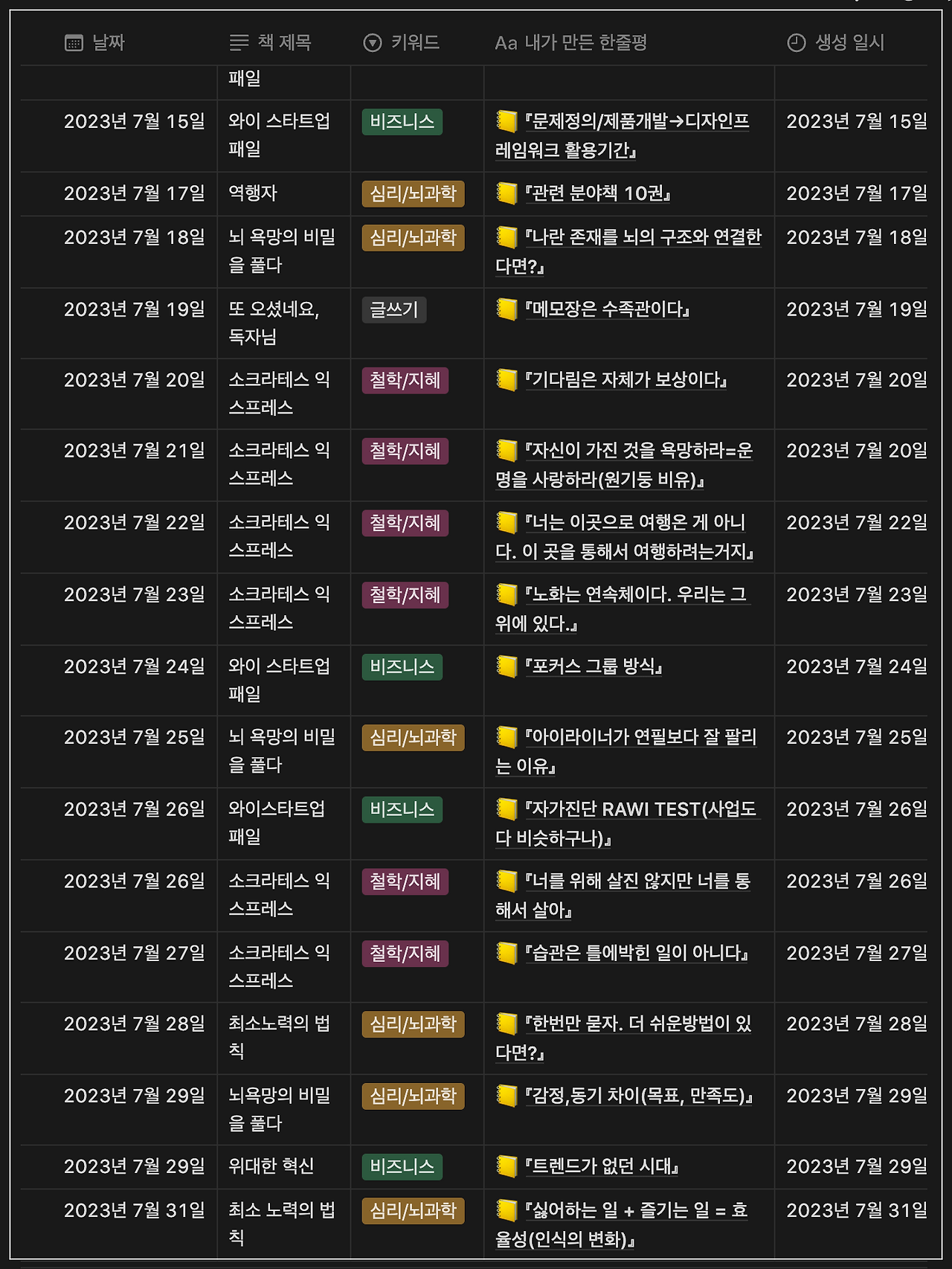
Task: Click the Aa icon in the 내가 만든 한줄평 header
Action: pyautogui.click(x=504, y=43)
